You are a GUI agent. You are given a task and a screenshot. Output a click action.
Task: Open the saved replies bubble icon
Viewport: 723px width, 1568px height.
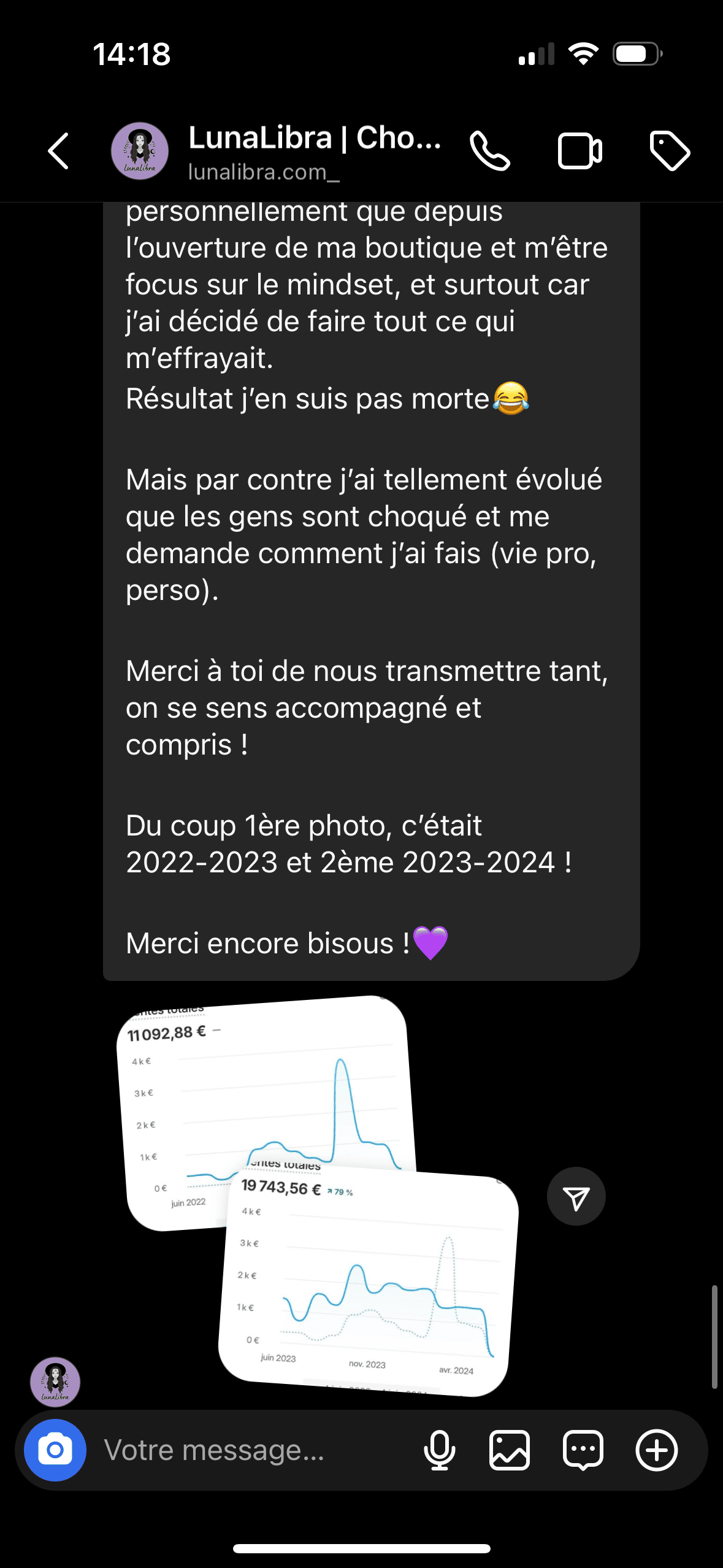click(x=583, y=1450)
